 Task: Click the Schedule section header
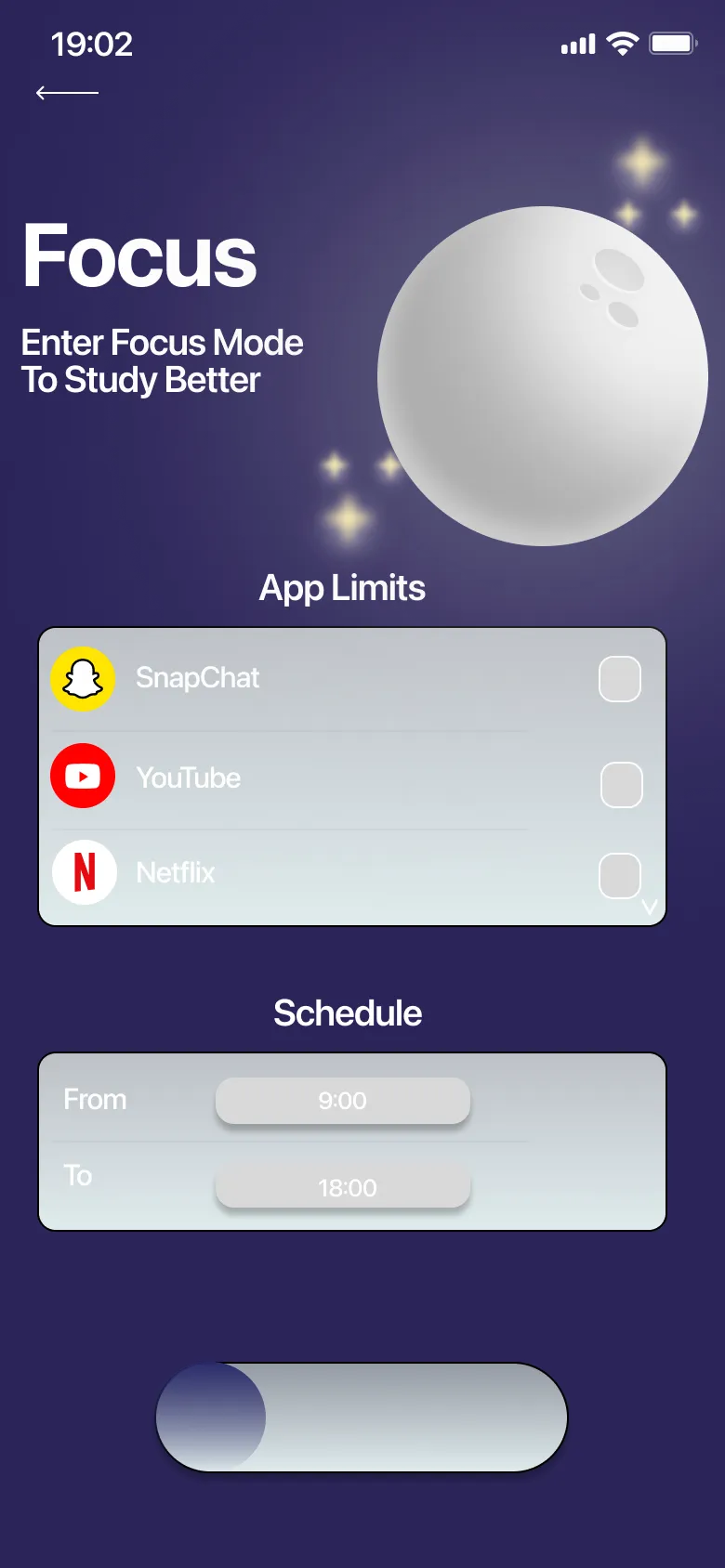coord(346,1013)
